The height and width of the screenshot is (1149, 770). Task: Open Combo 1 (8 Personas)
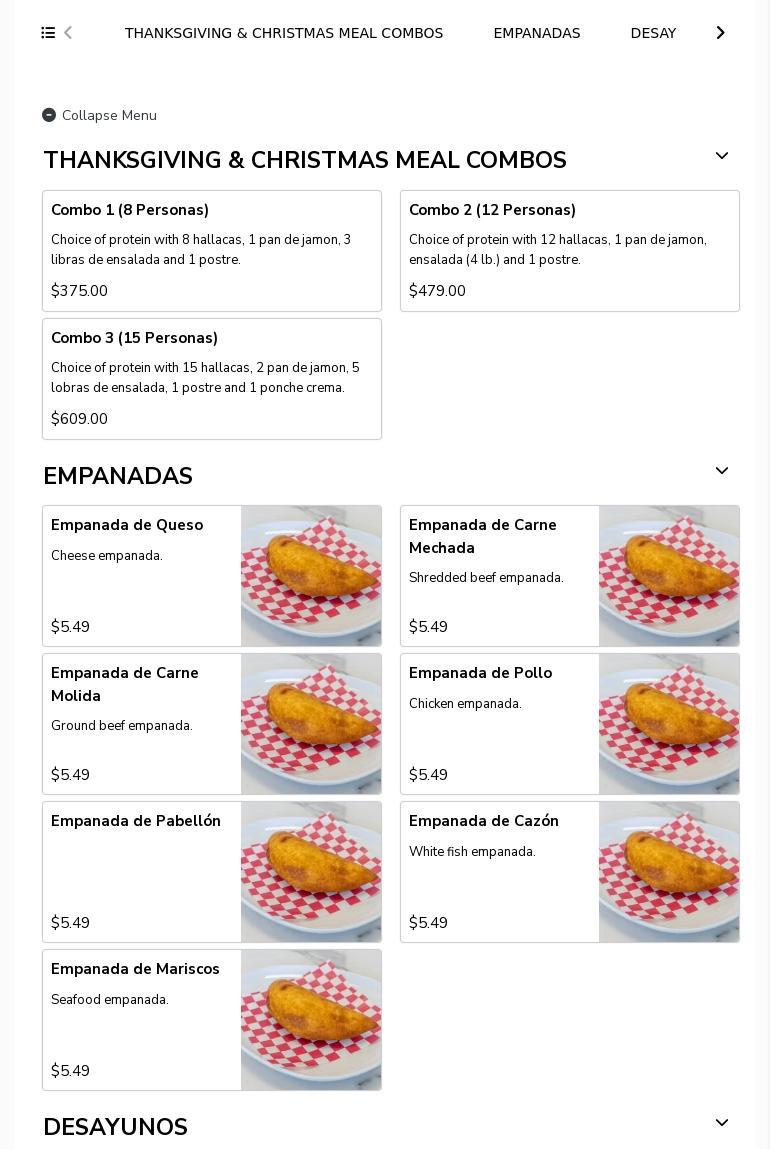click(x=212, y=251)
